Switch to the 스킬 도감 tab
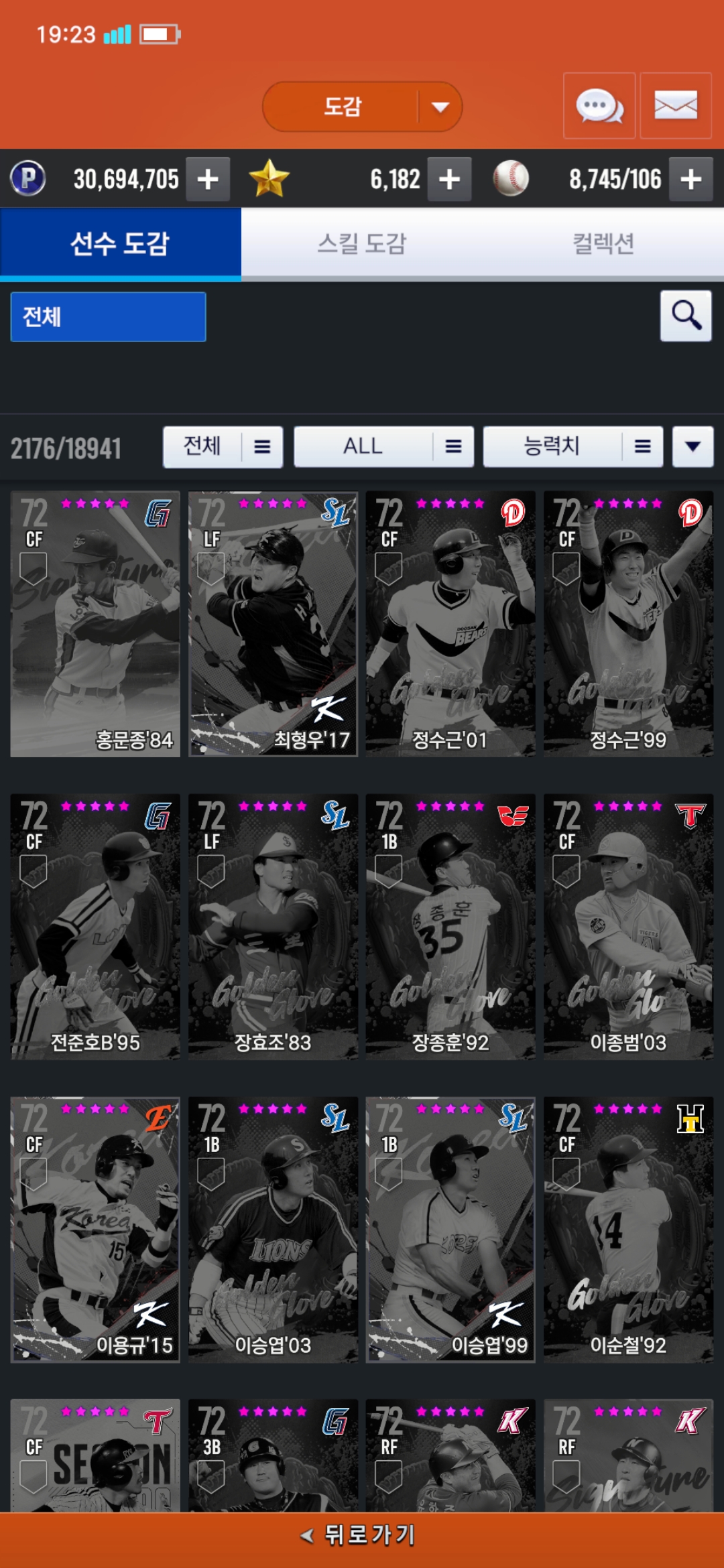This screenshot has height=1568, width=724. [362, 244]
